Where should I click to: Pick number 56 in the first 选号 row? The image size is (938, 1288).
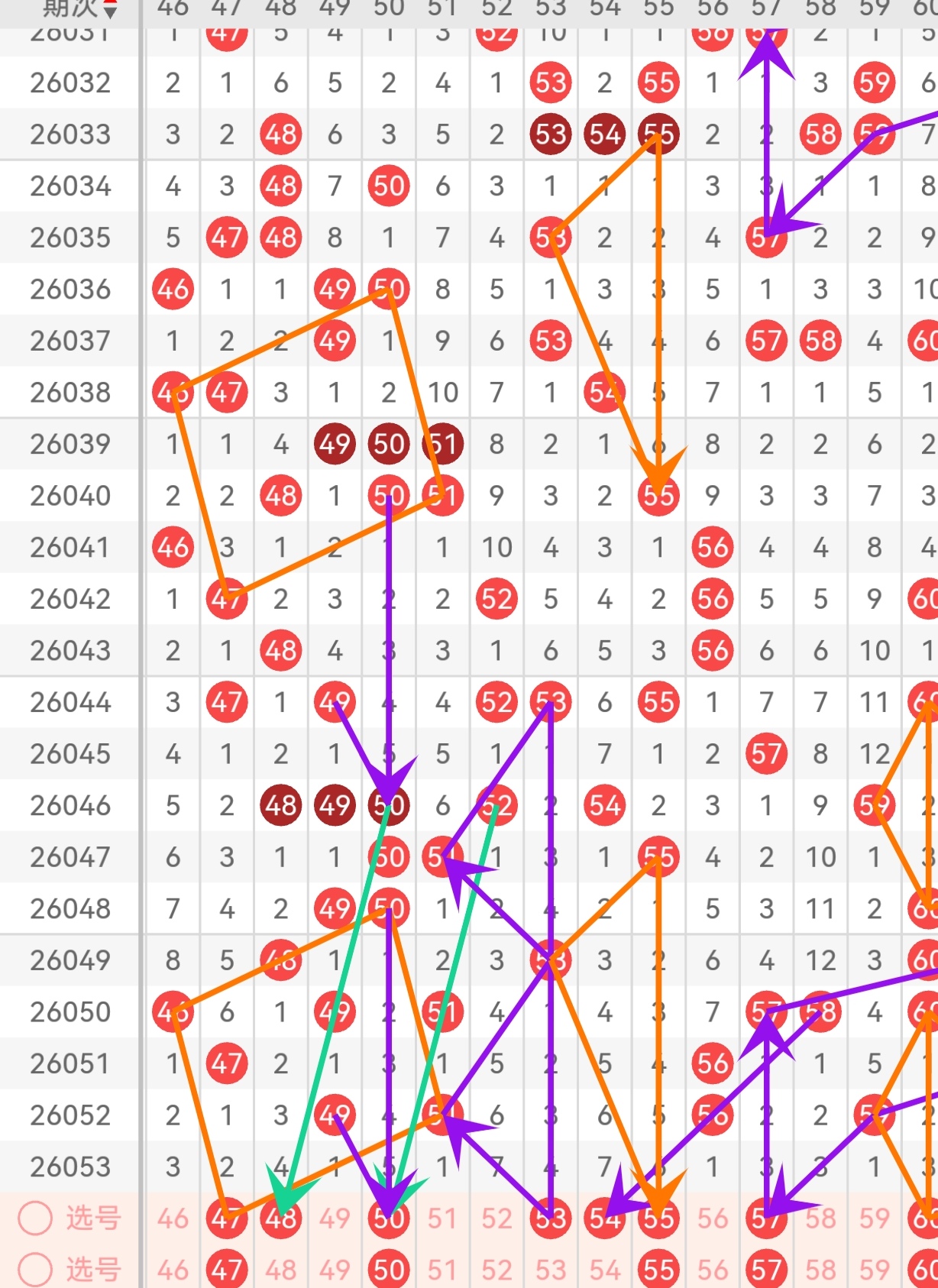(713, 1218)
